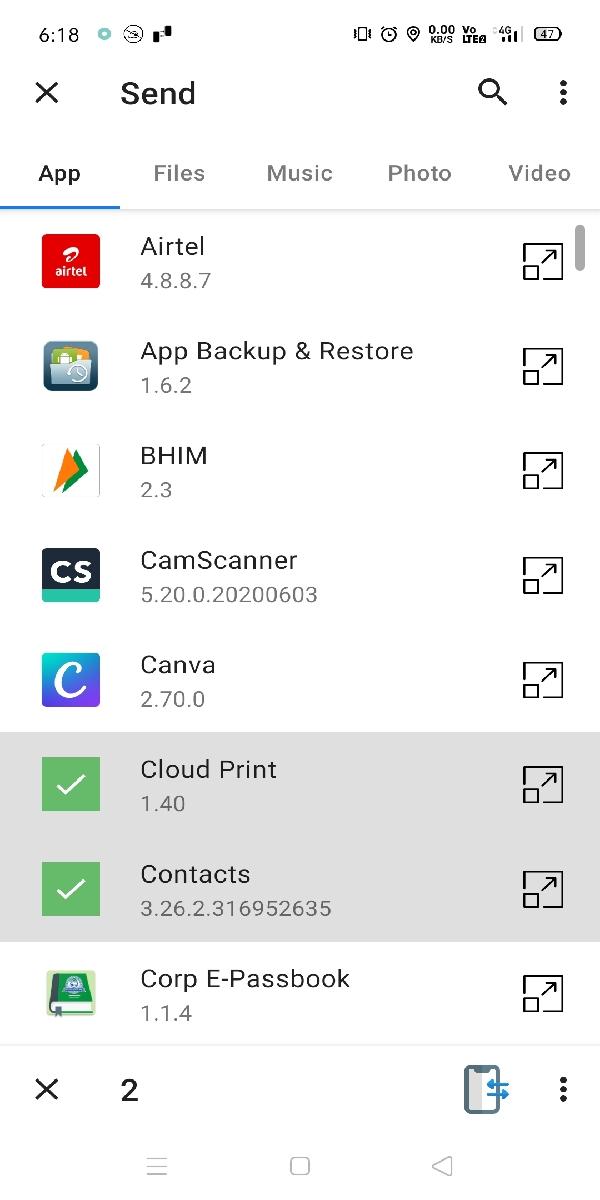The width and height of the screenshot is (600, 1200).
Task: Open the bottom bar overflow menu
Action: pos(563,1089)
